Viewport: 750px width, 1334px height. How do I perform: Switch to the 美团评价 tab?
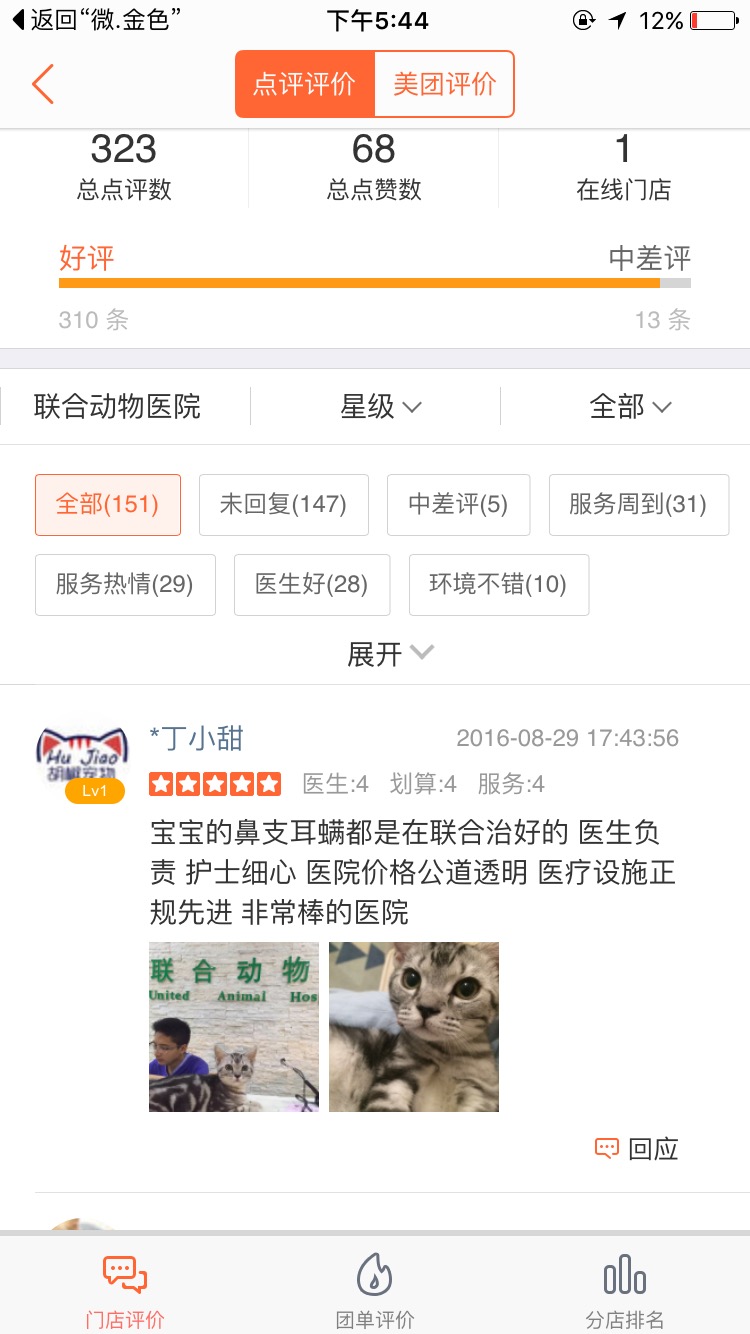[x=444, y=84]
